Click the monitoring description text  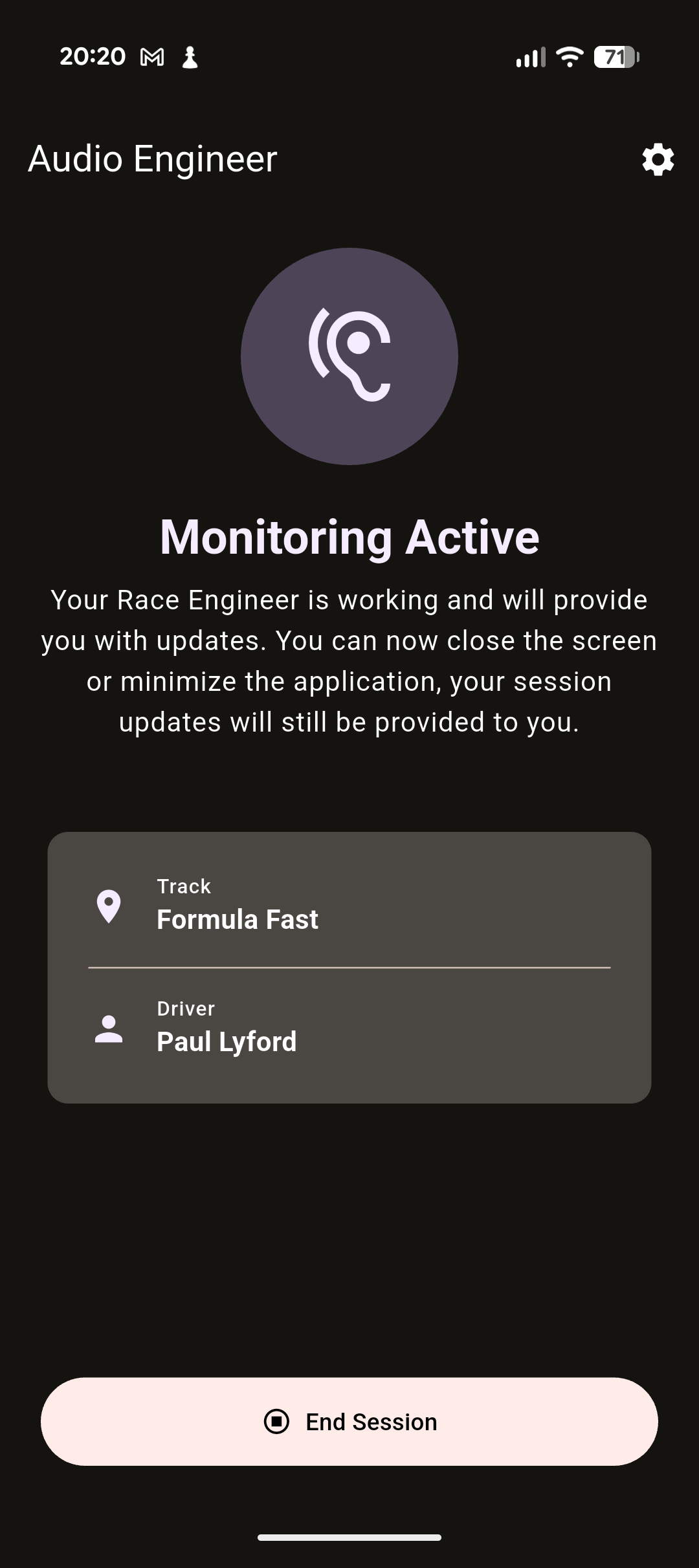coord(349,660)
